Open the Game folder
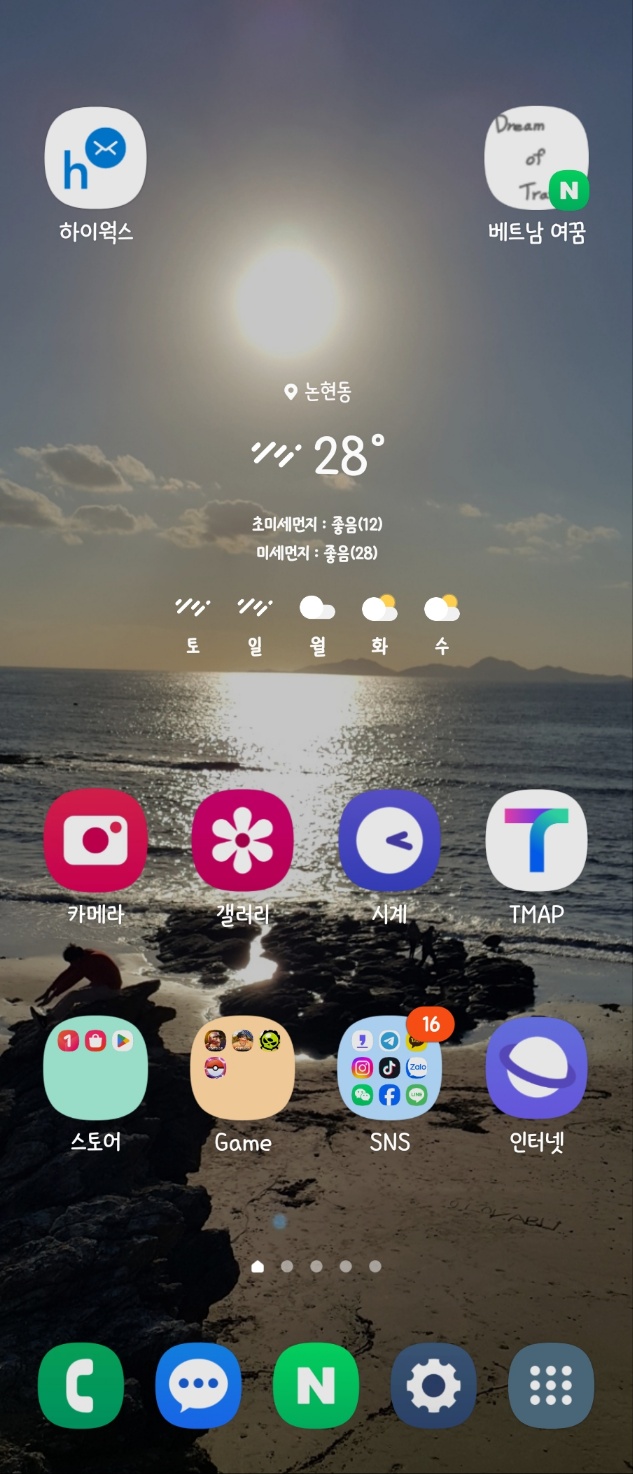The height and width of the screenshot is (1474, 633). tap(243, 1068)
